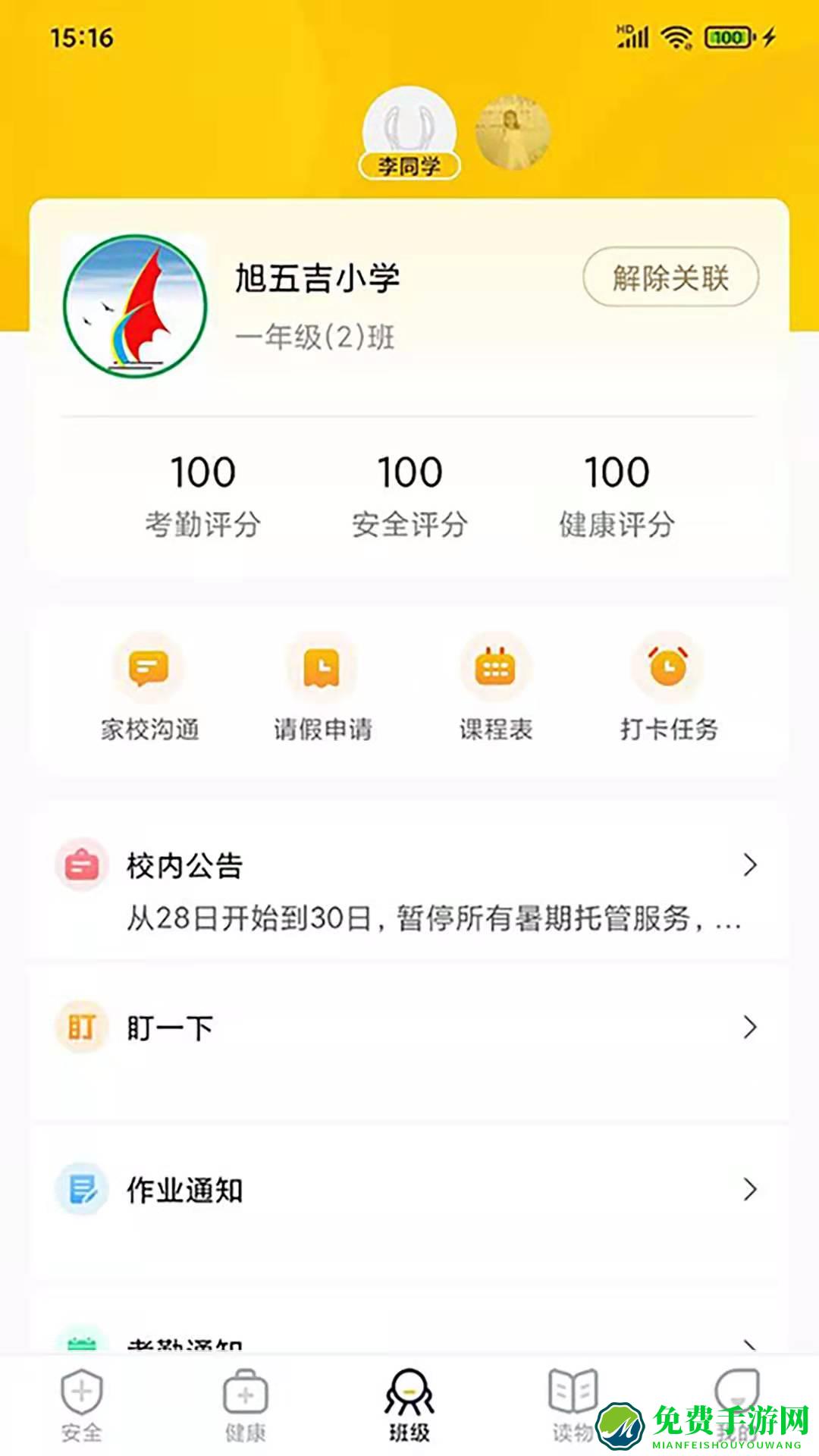The width and height of the screenshot is (819, 1456).
Task: Expand the 校内公告 announcement section
Action: [x=750, y=863]
